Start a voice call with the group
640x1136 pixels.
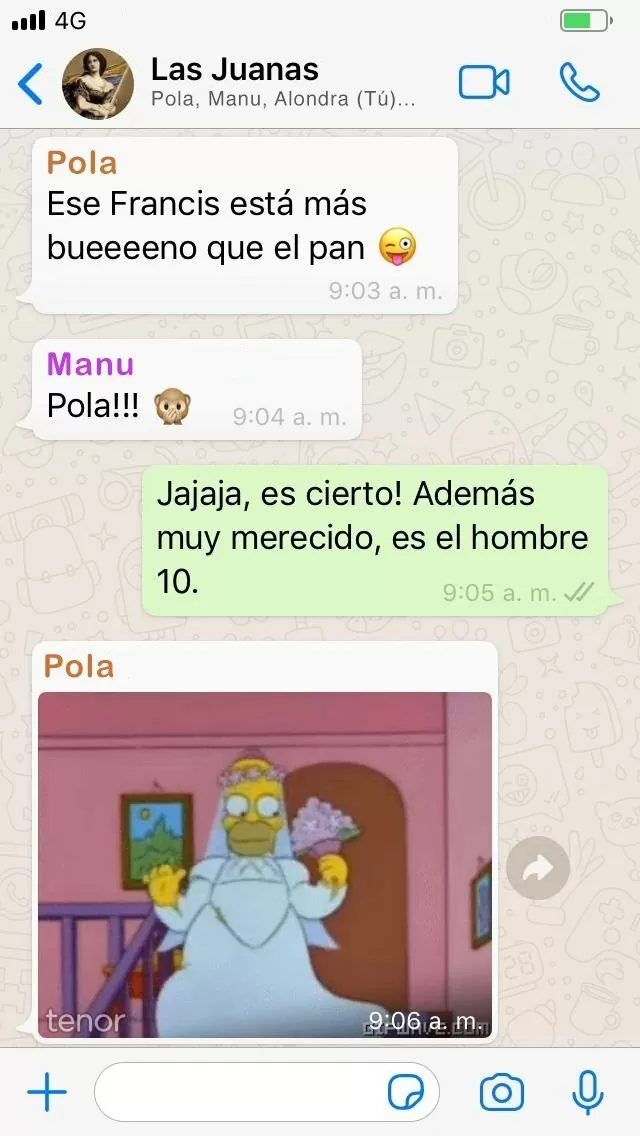(x=579, y=83)
